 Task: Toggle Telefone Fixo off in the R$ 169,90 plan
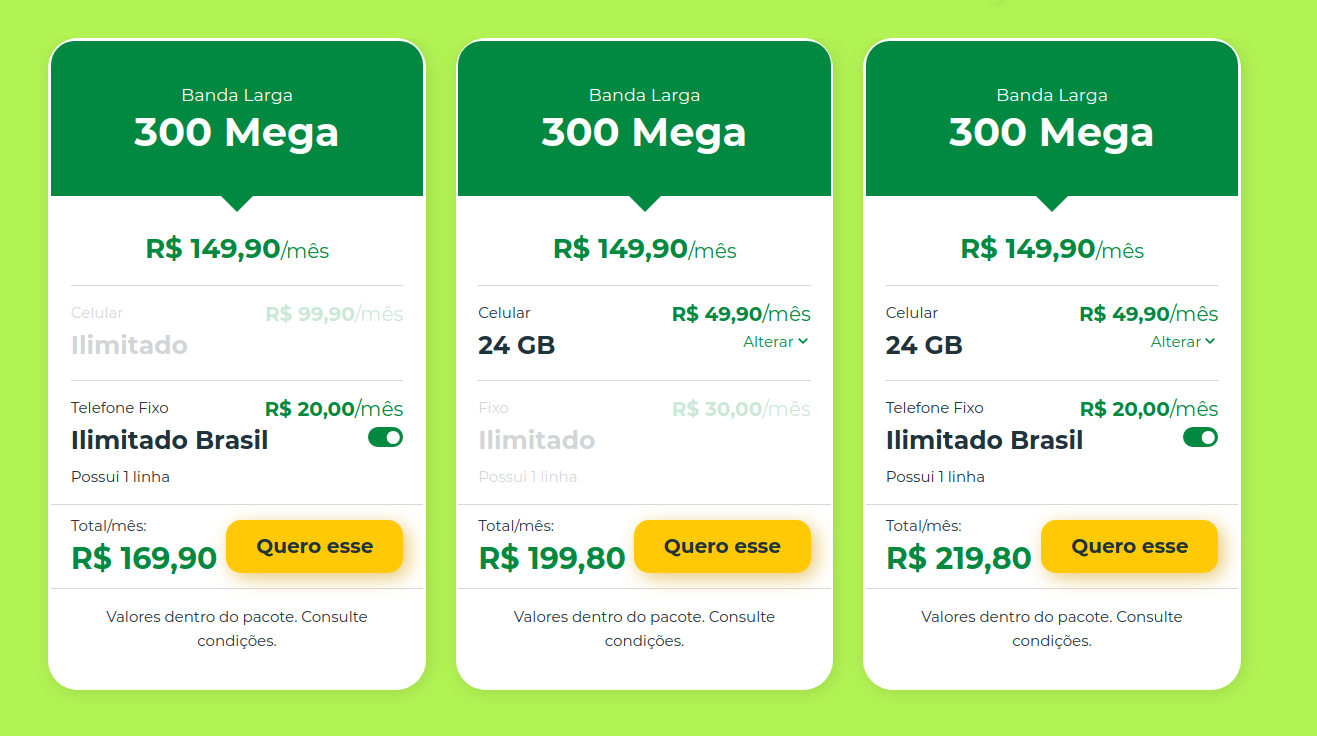click(385, 437)
